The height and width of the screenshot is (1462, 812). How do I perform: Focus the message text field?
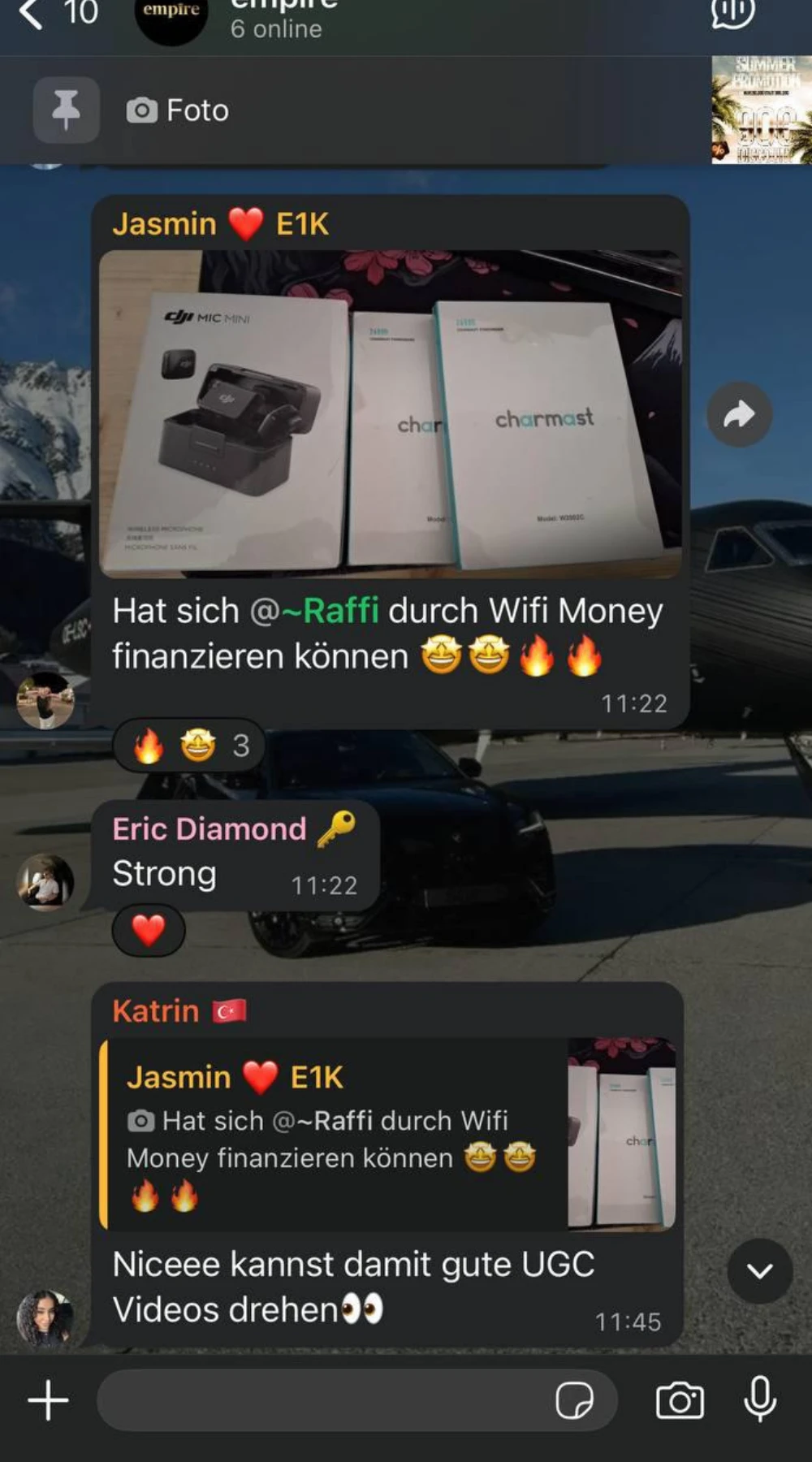325,1400
